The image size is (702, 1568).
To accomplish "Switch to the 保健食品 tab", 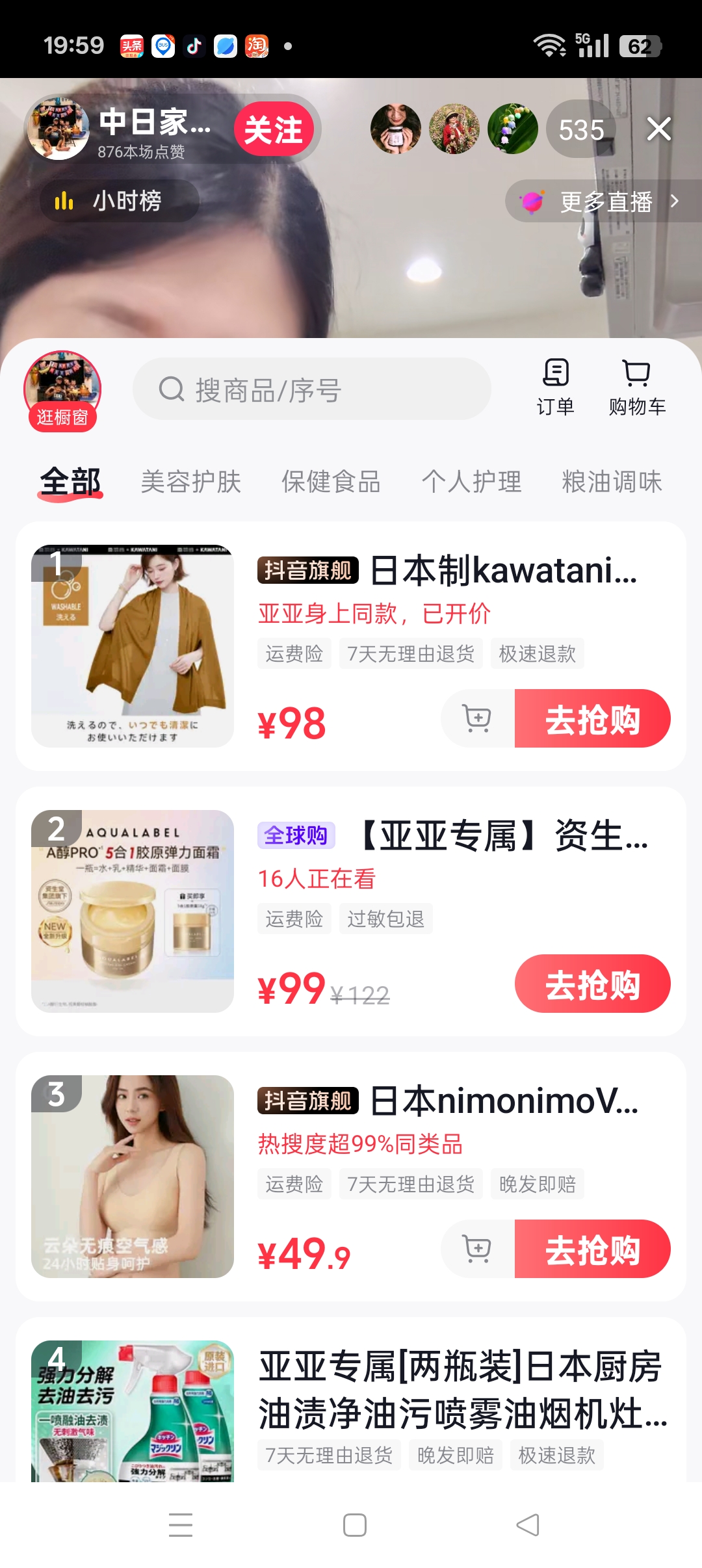I will 331,482.
